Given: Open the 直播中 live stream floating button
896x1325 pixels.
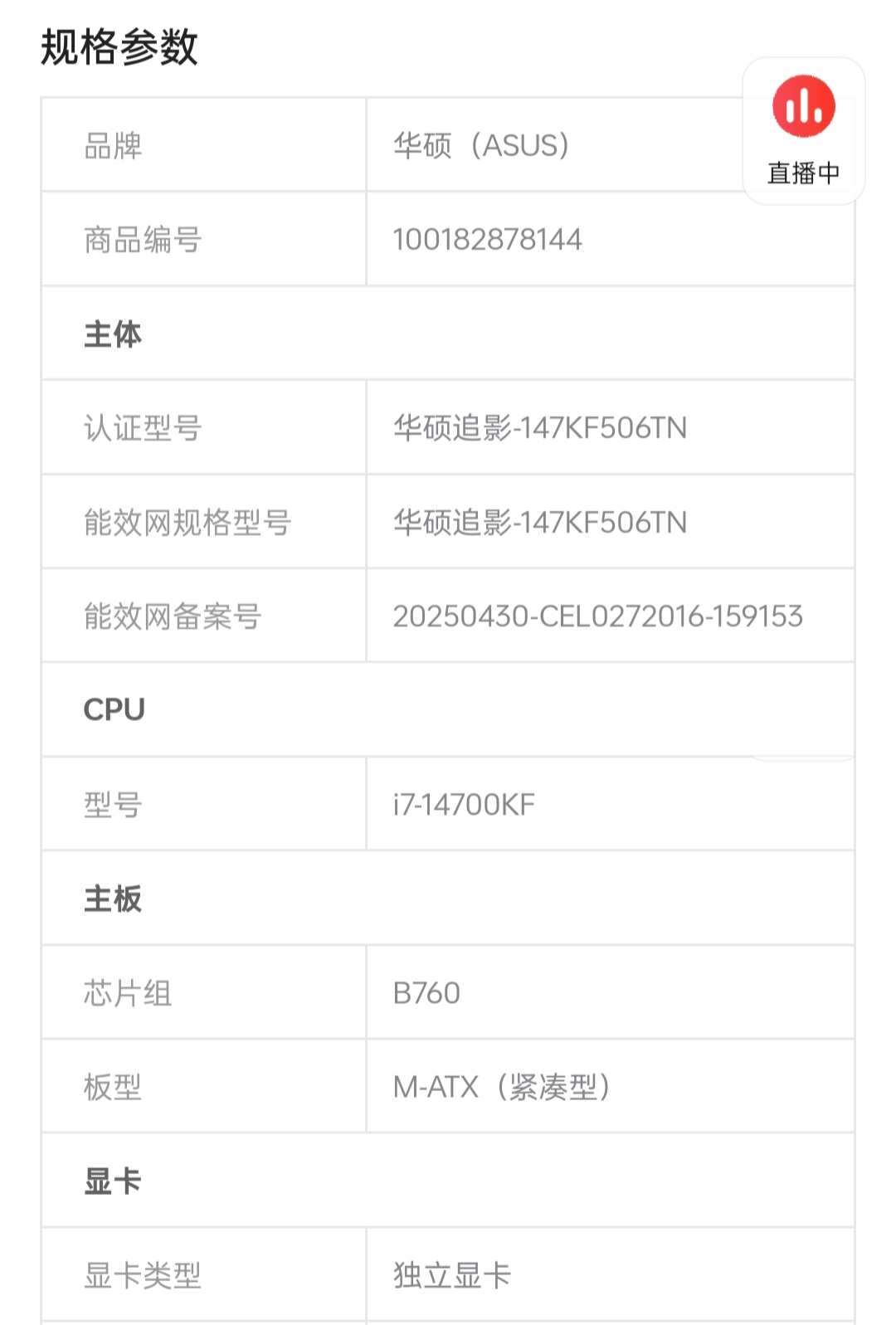Looking at the screenshot, I should [803, 130].
